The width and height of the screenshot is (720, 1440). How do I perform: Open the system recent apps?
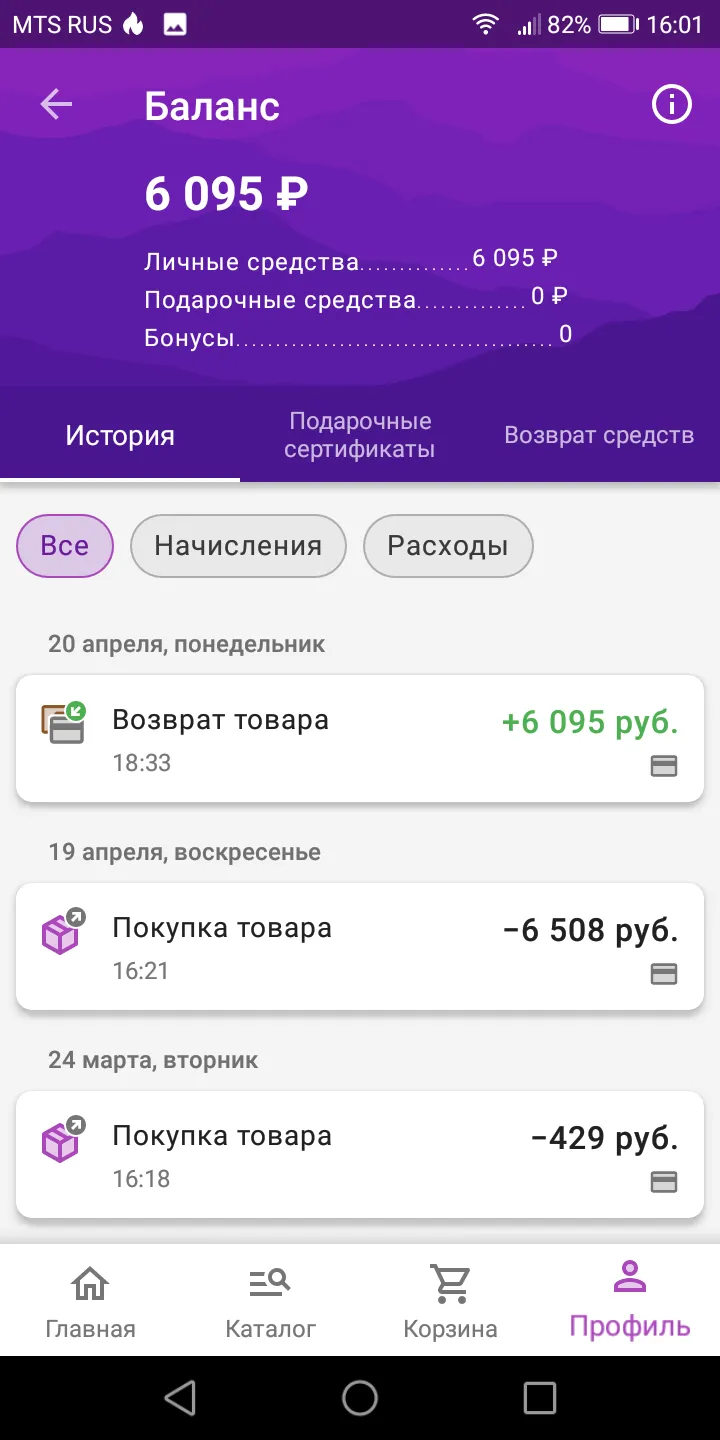point(540,1398)
